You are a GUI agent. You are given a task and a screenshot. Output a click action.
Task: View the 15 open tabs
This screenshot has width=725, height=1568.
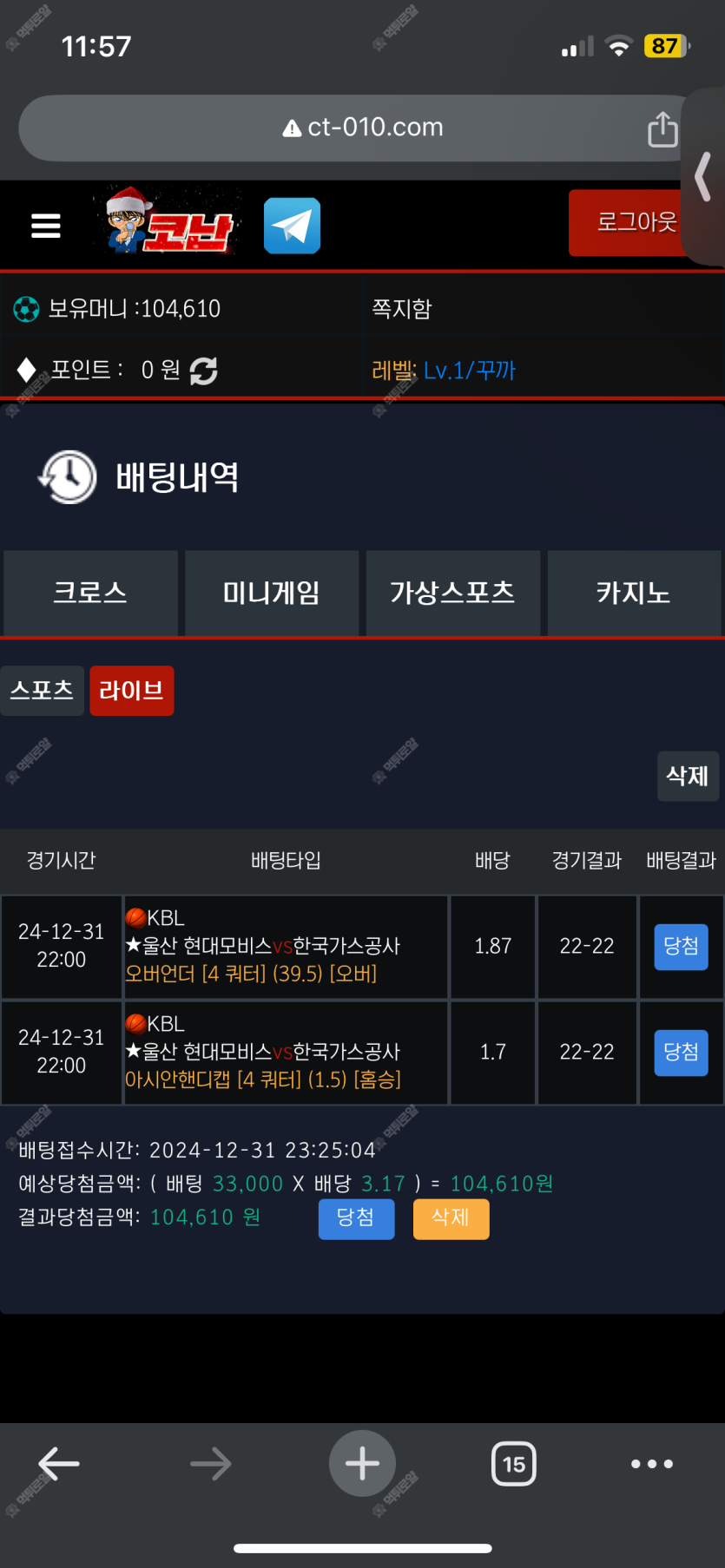(x=513, y=1464)
